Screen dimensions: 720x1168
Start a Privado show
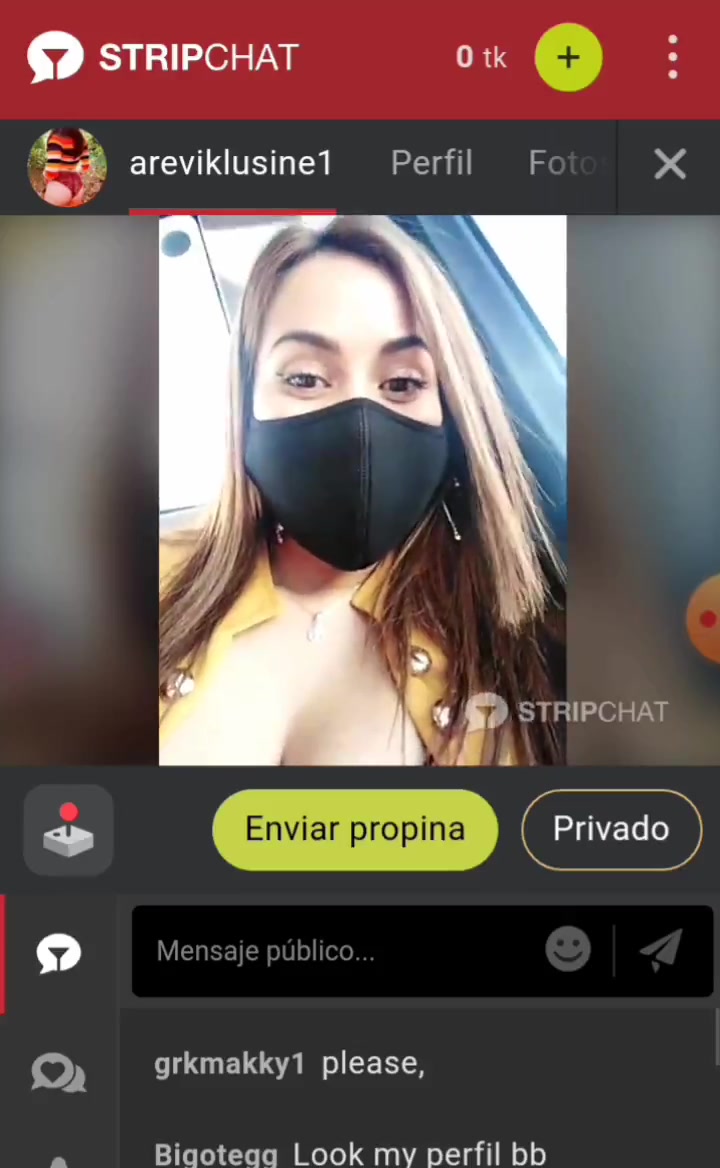coord(611,829)
